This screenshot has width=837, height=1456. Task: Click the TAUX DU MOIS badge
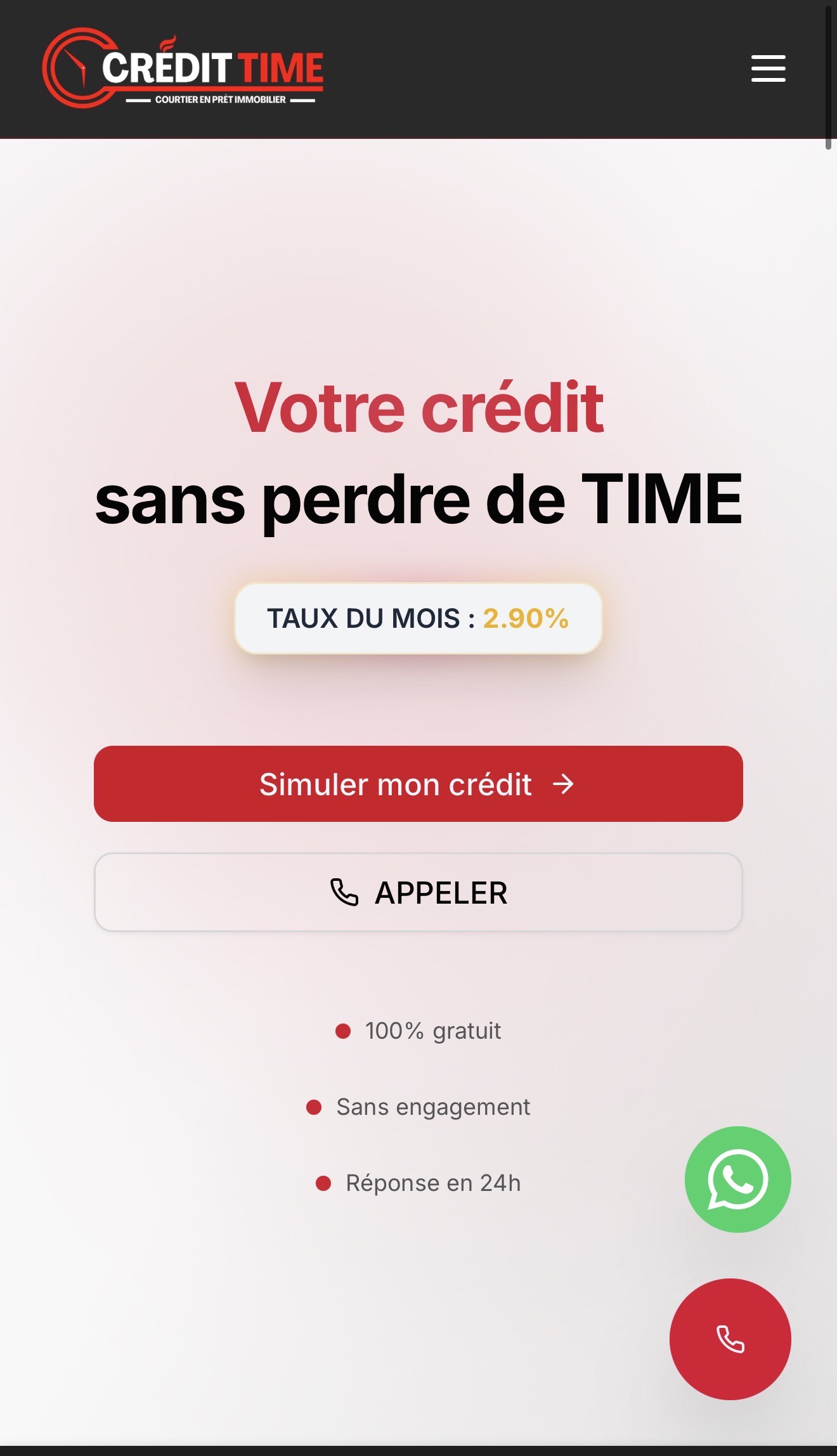pyautogui.click(x=417, y=618)
